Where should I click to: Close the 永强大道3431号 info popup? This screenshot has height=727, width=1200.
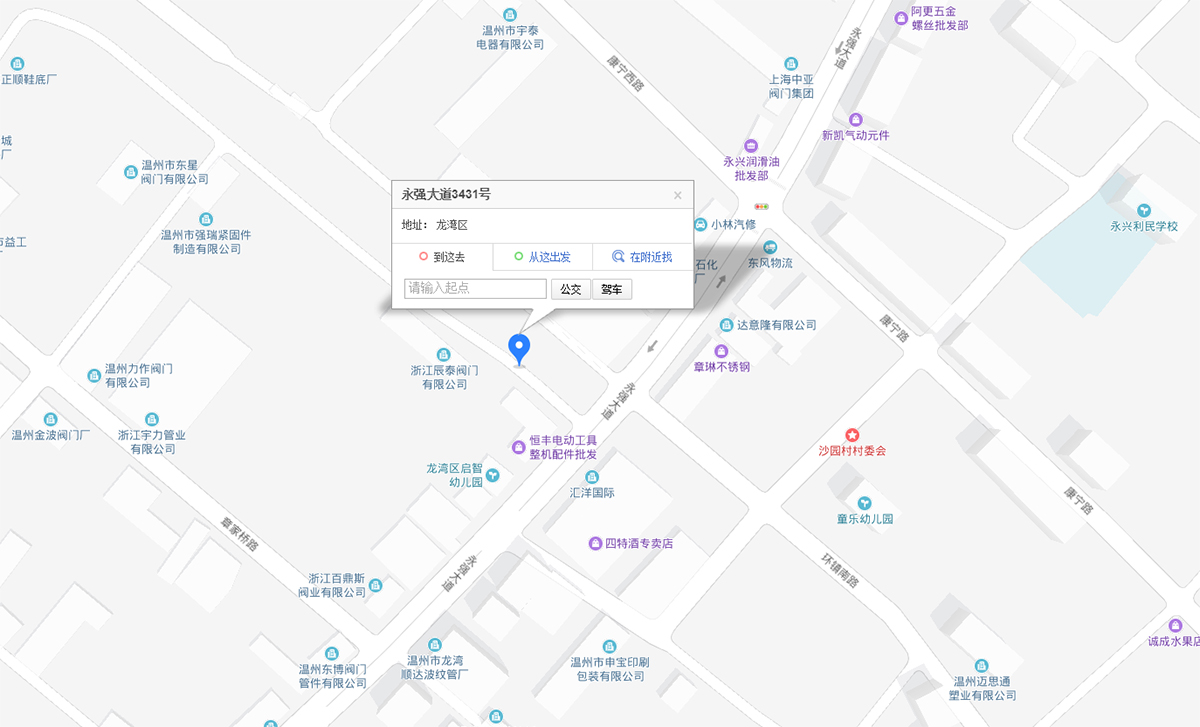[x=677, y=195]
